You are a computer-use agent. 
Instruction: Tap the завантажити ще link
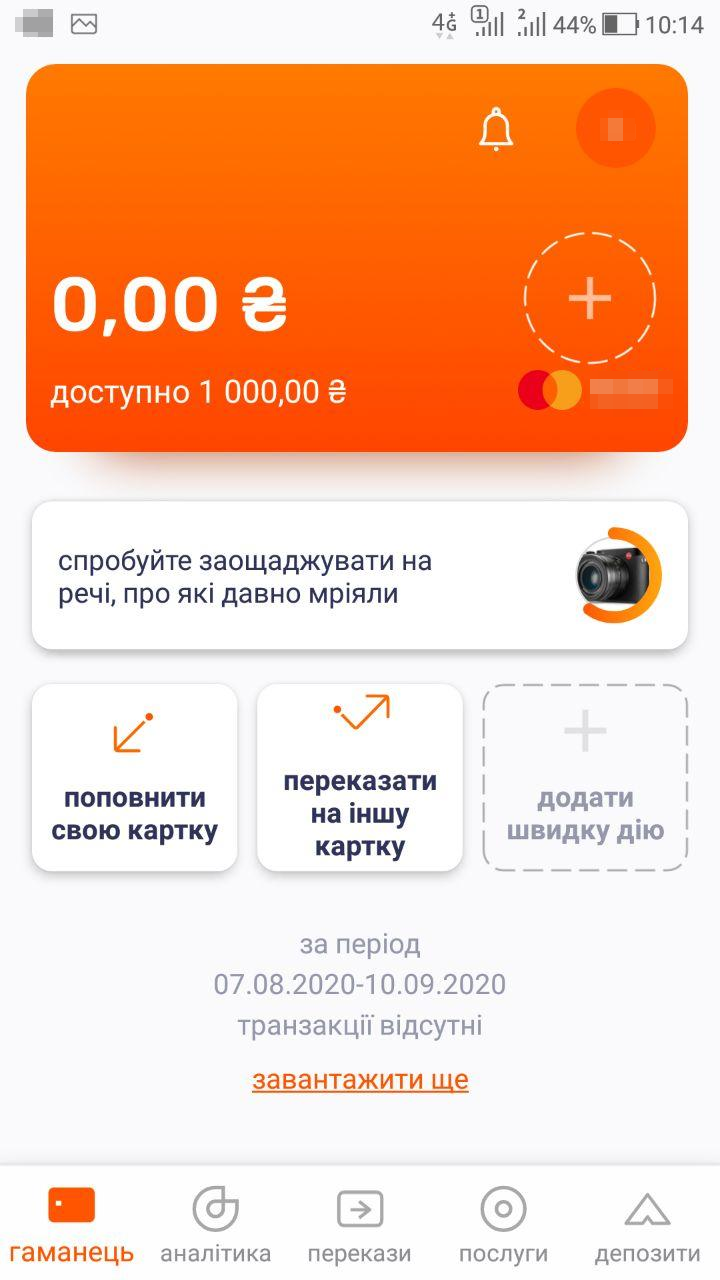point(360,1080)
